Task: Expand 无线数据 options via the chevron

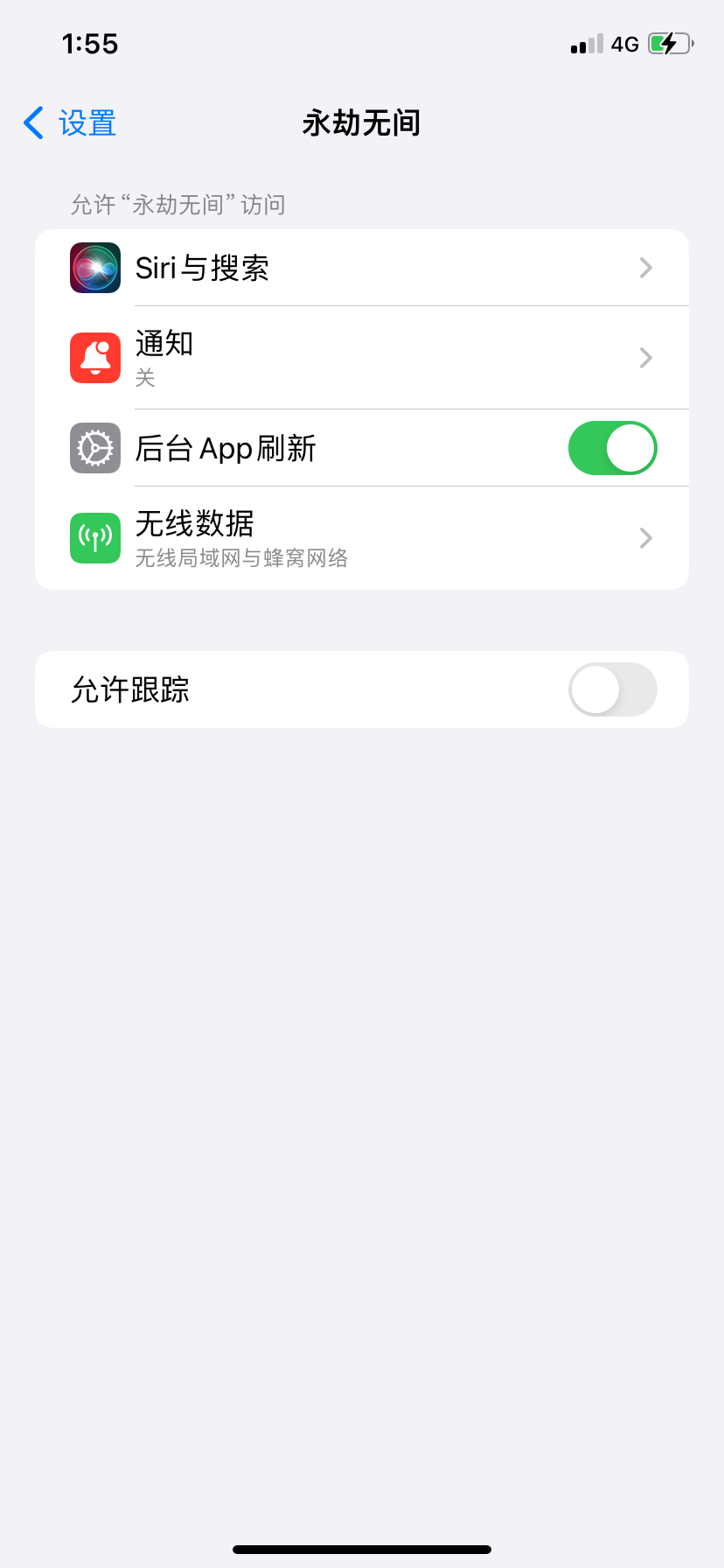Action: pos(645,538)
